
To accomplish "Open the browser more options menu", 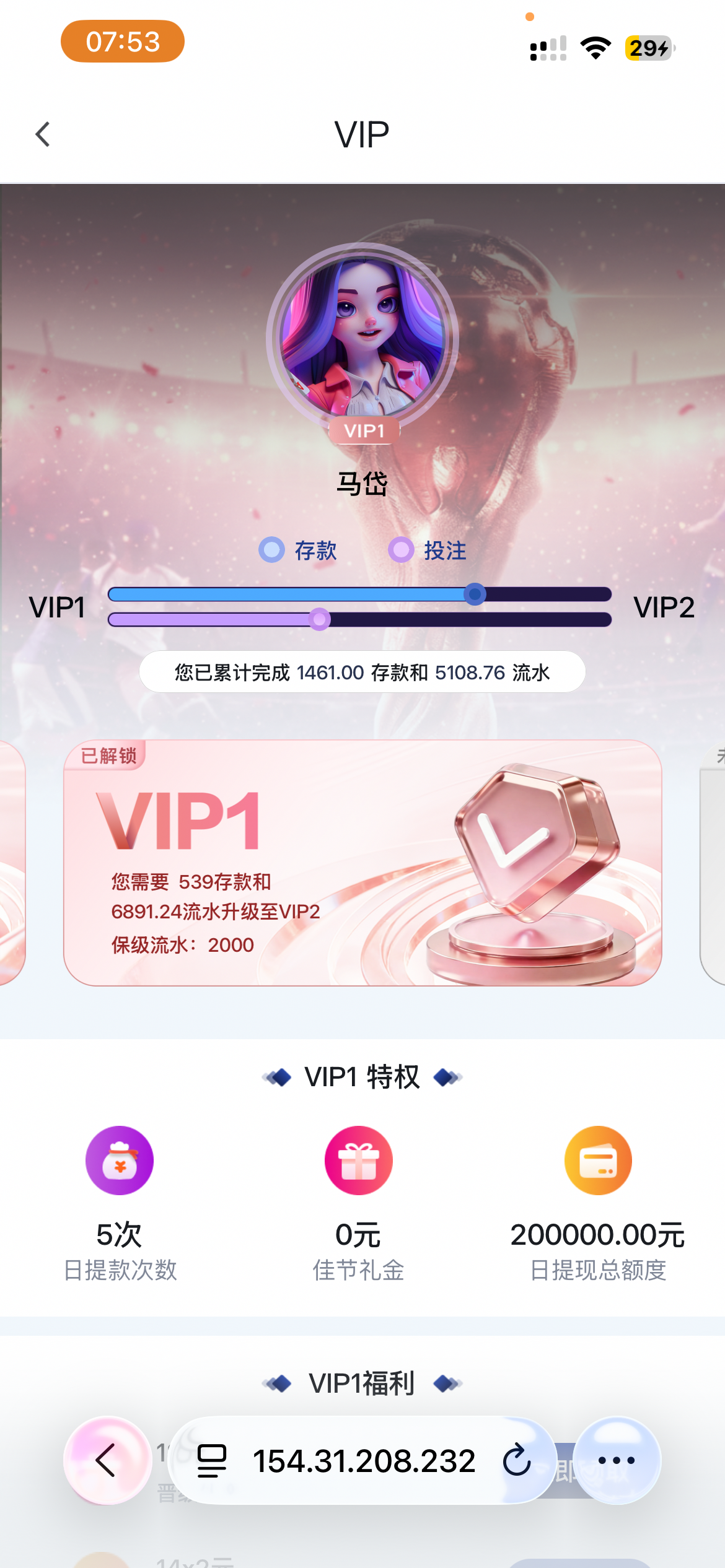I will click(x=616, y=1460).
